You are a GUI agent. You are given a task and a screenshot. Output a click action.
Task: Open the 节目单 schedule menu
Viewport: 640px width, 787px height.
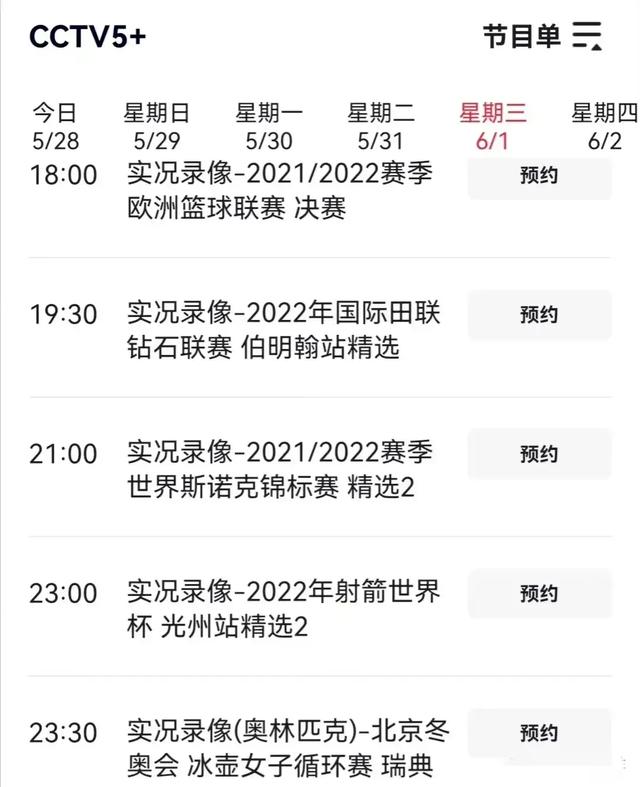point(543,37)
